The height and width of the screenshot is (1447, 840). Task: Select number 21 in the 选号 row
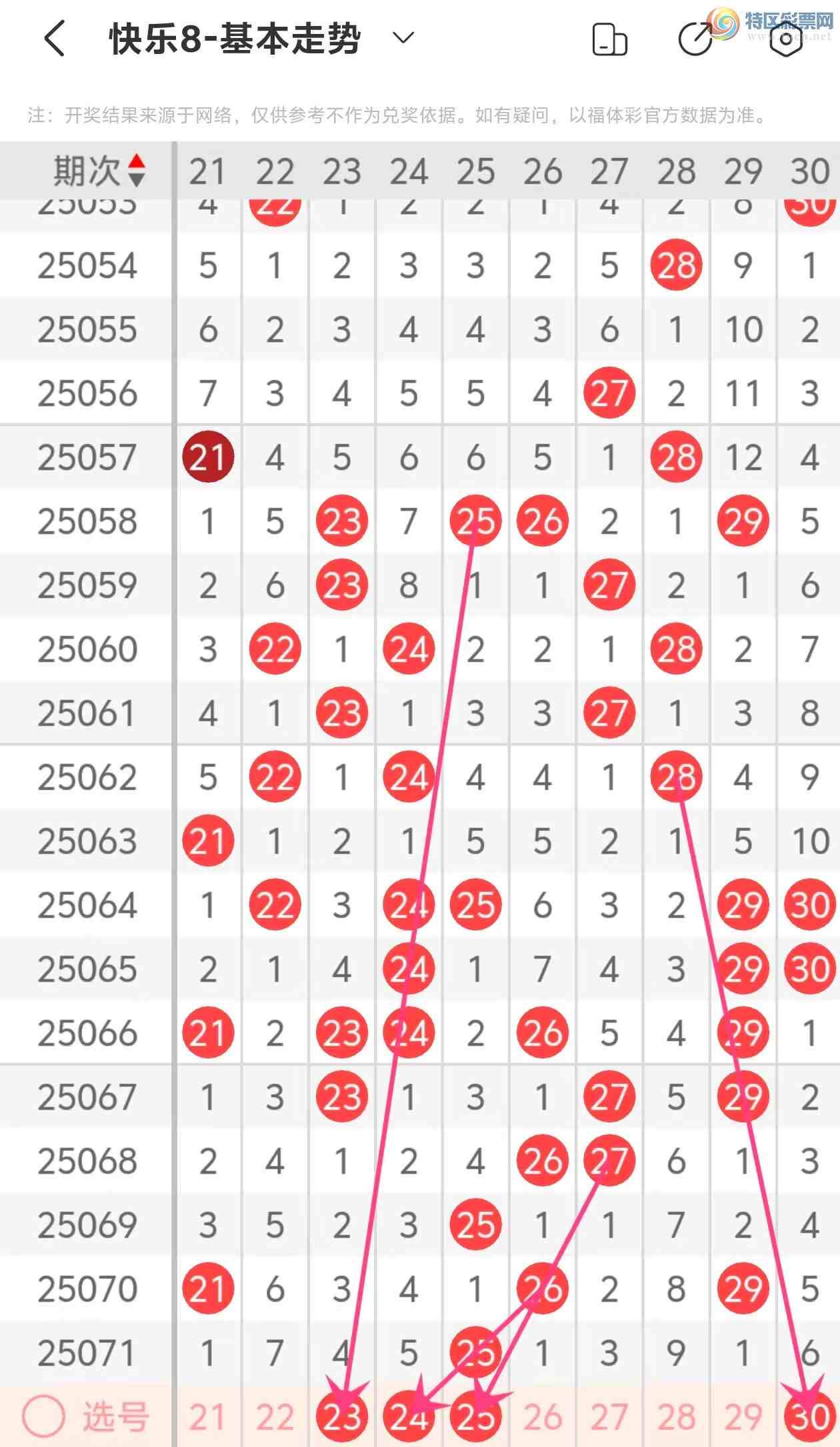click(x=207, y=1416)
